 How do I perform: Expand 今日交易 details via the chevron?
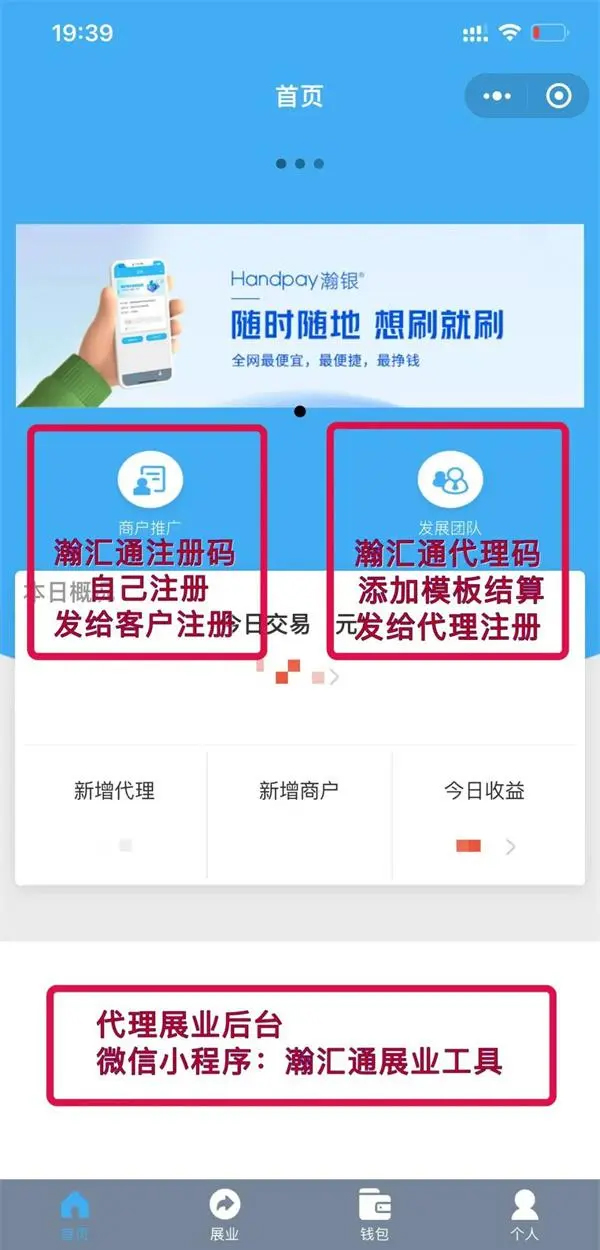pyautogui.click(x=335, y=677)
